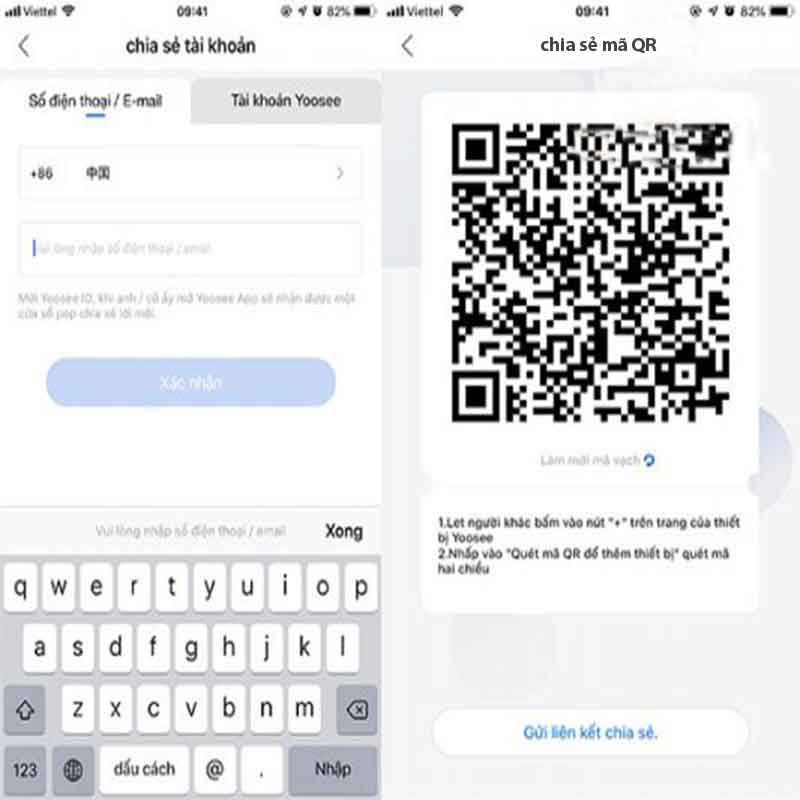The width and height of the screenshot is (800, 800).
Task: Tap the Nhập return key on the keyboard
Action: click(332, 769)
